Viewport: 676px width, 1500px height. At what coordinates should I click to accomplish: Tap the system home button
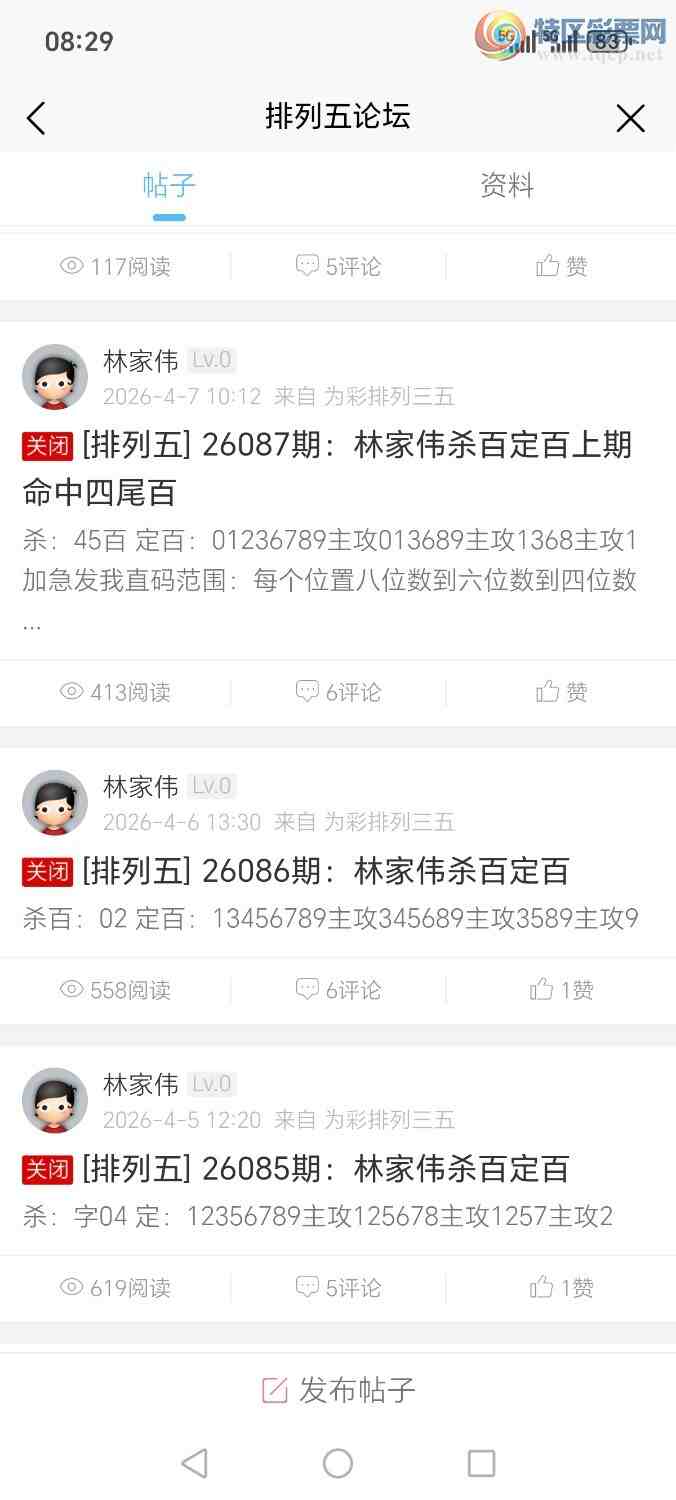coord(338,1464)
